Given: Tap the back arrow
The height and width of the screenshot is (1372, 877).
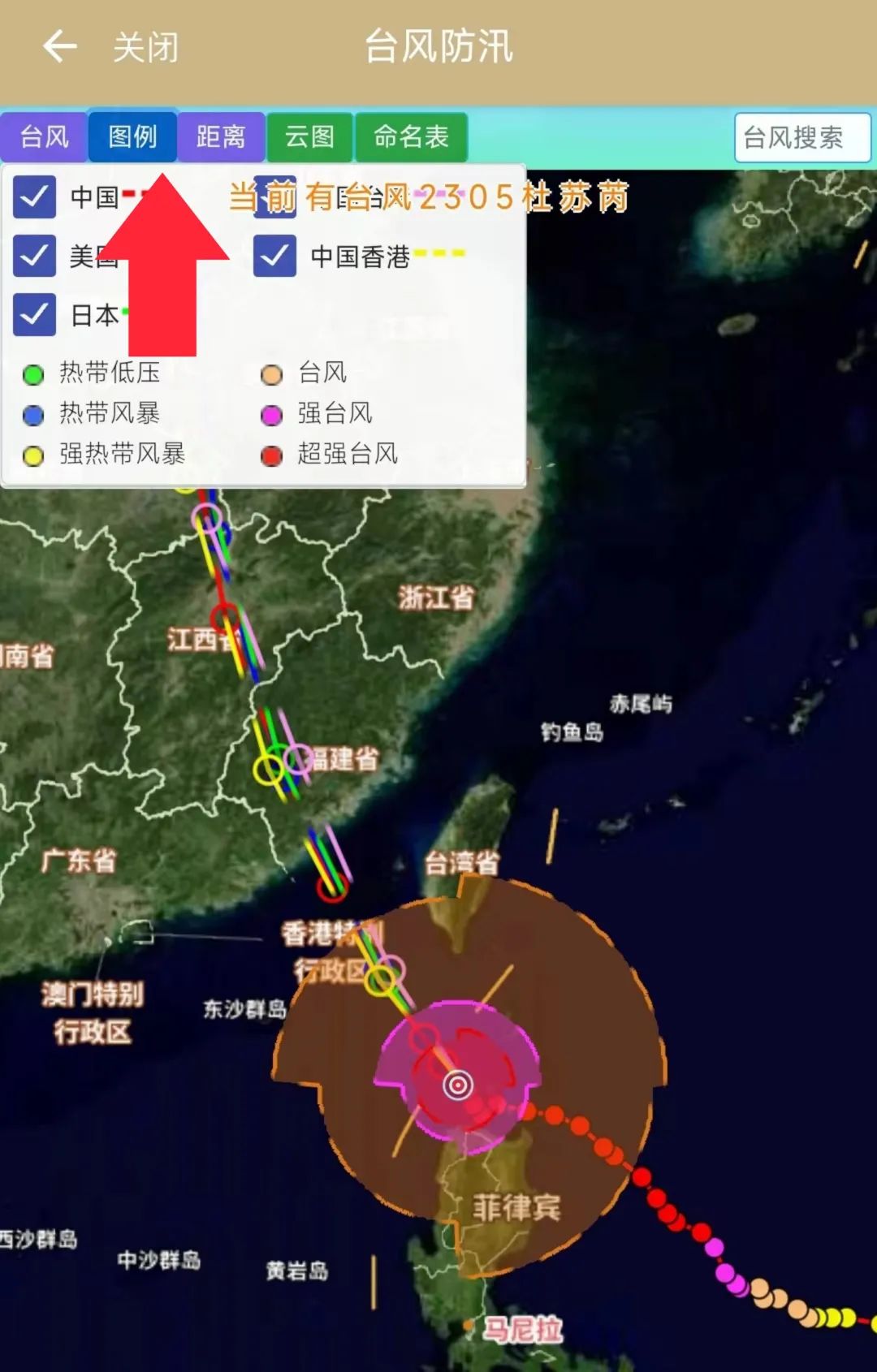Looking at the screenshot, I should click(59, 46).
